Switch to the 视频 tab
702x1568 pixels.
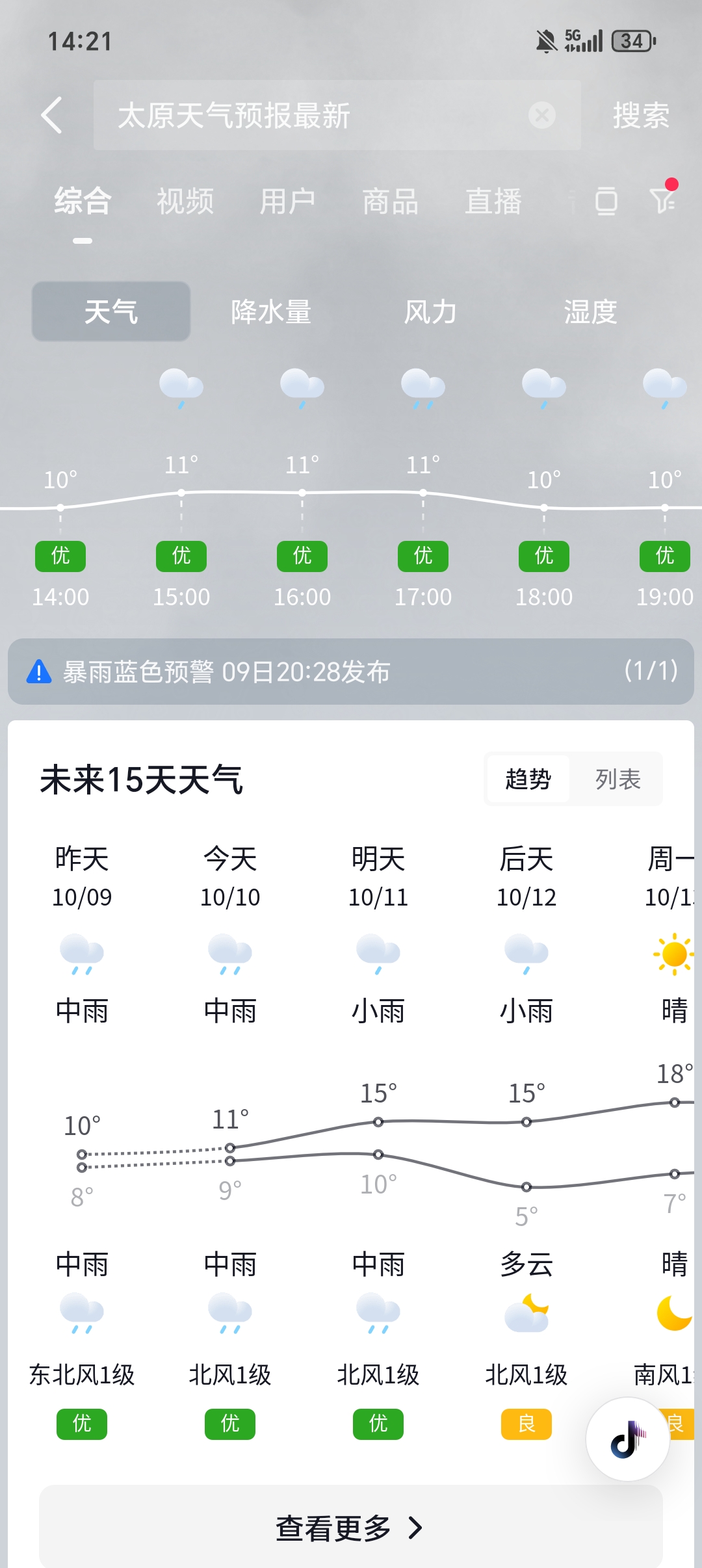185,201
